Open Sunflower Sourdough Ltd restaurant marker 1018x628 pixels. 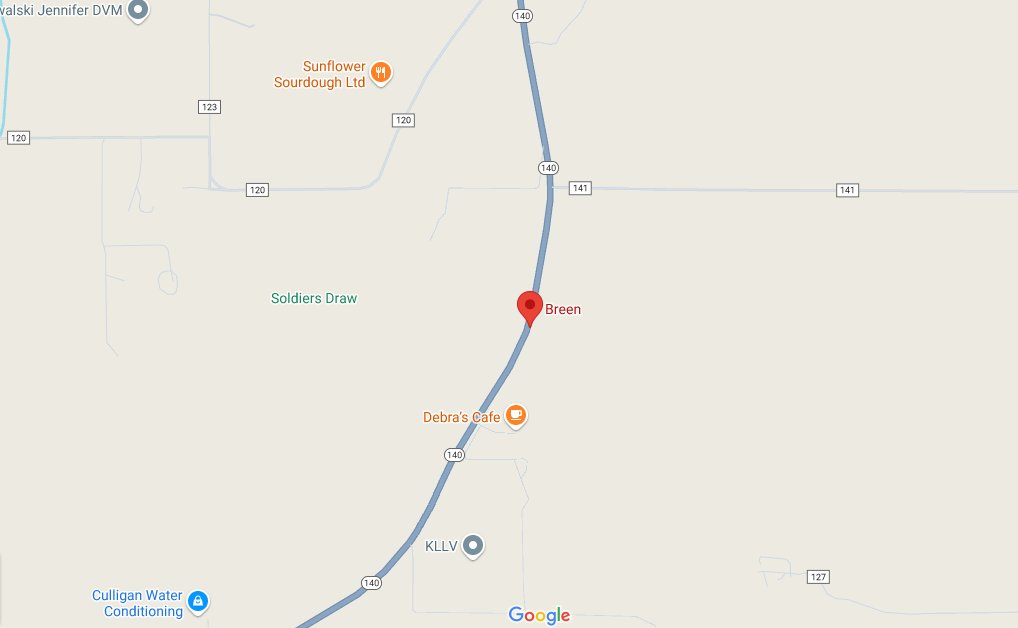[380, 72]
